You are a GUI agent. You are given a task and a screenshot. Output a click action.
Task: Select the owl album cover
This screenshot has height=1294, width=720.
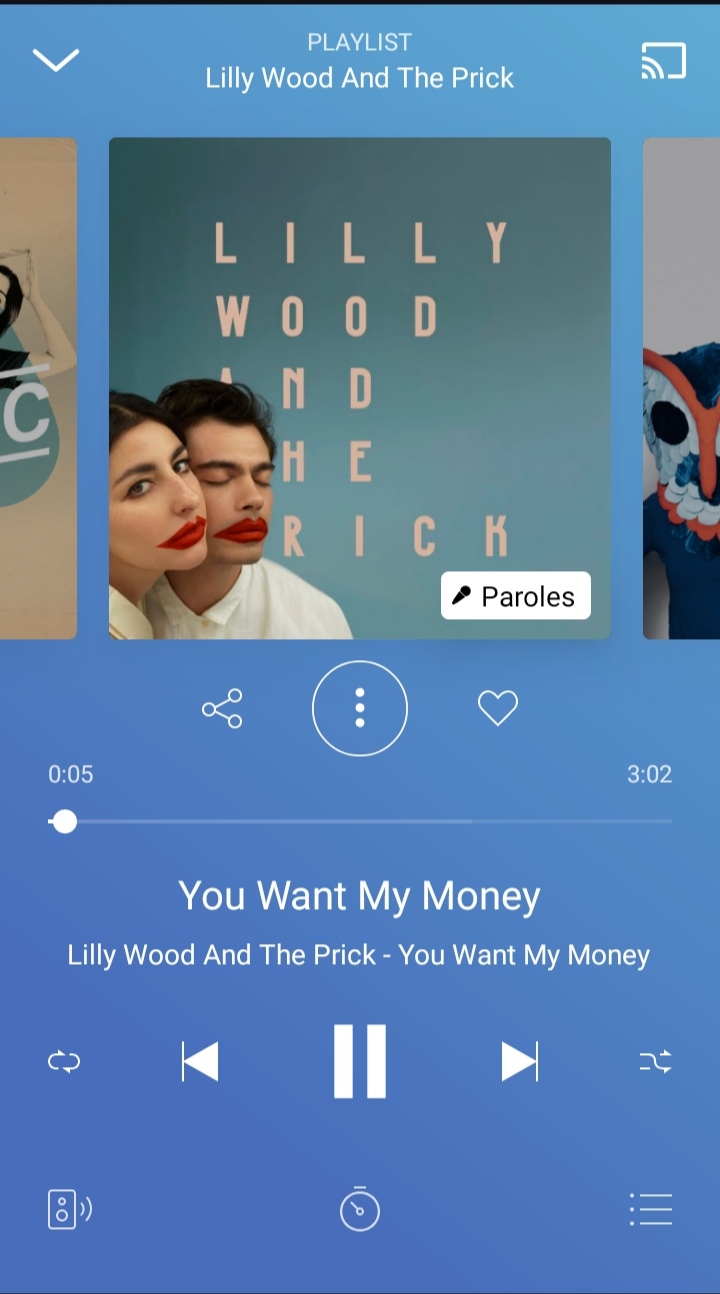[682, 388]
